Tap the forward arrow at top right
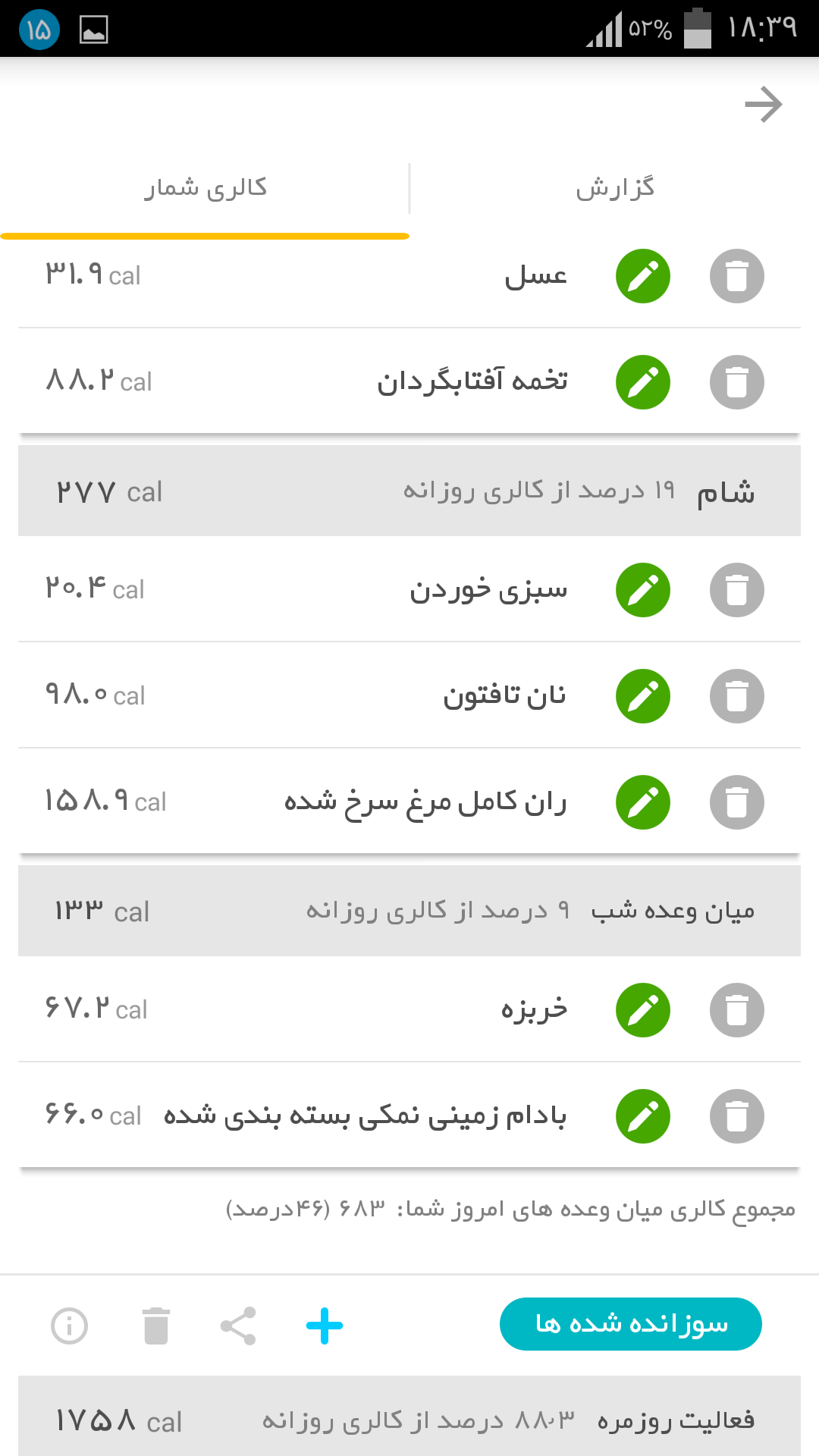 763,105
